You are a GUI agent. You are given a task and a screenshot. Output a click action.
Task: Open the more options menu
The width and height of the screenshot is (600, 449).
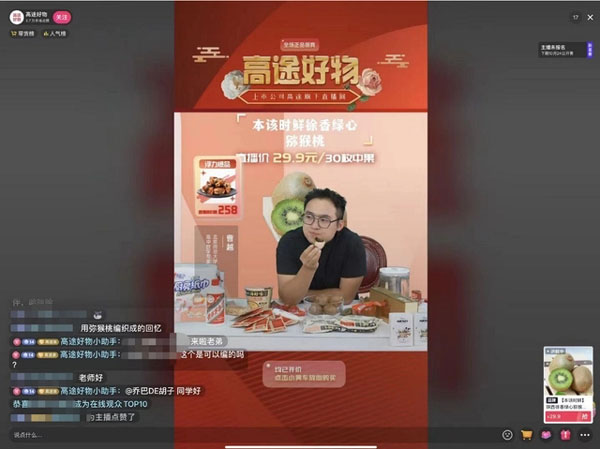[x=585, y=435]
